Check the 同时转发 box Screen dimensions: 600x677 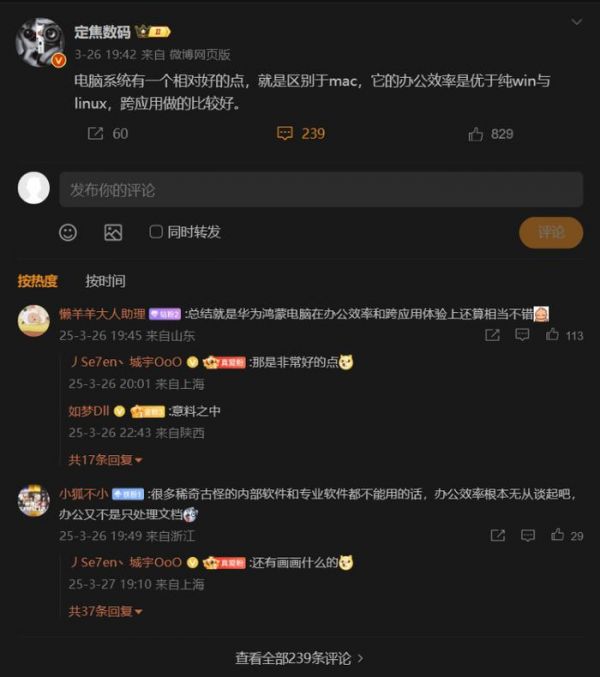click(x=156, y=232)
